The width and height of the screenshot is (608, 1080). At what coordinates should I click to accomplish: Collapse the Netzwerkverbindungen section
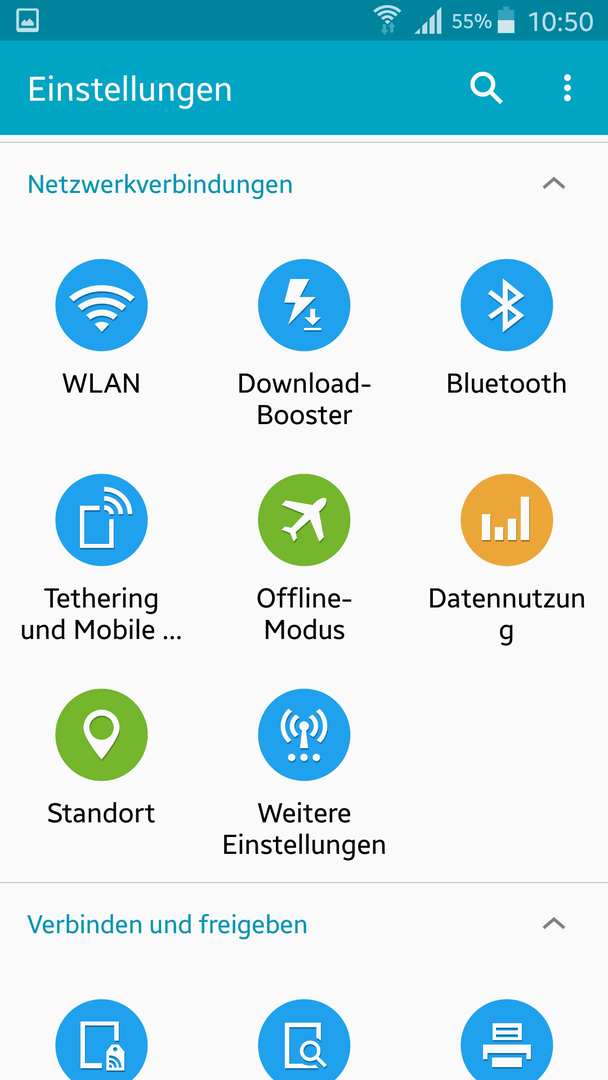(554, 184)
